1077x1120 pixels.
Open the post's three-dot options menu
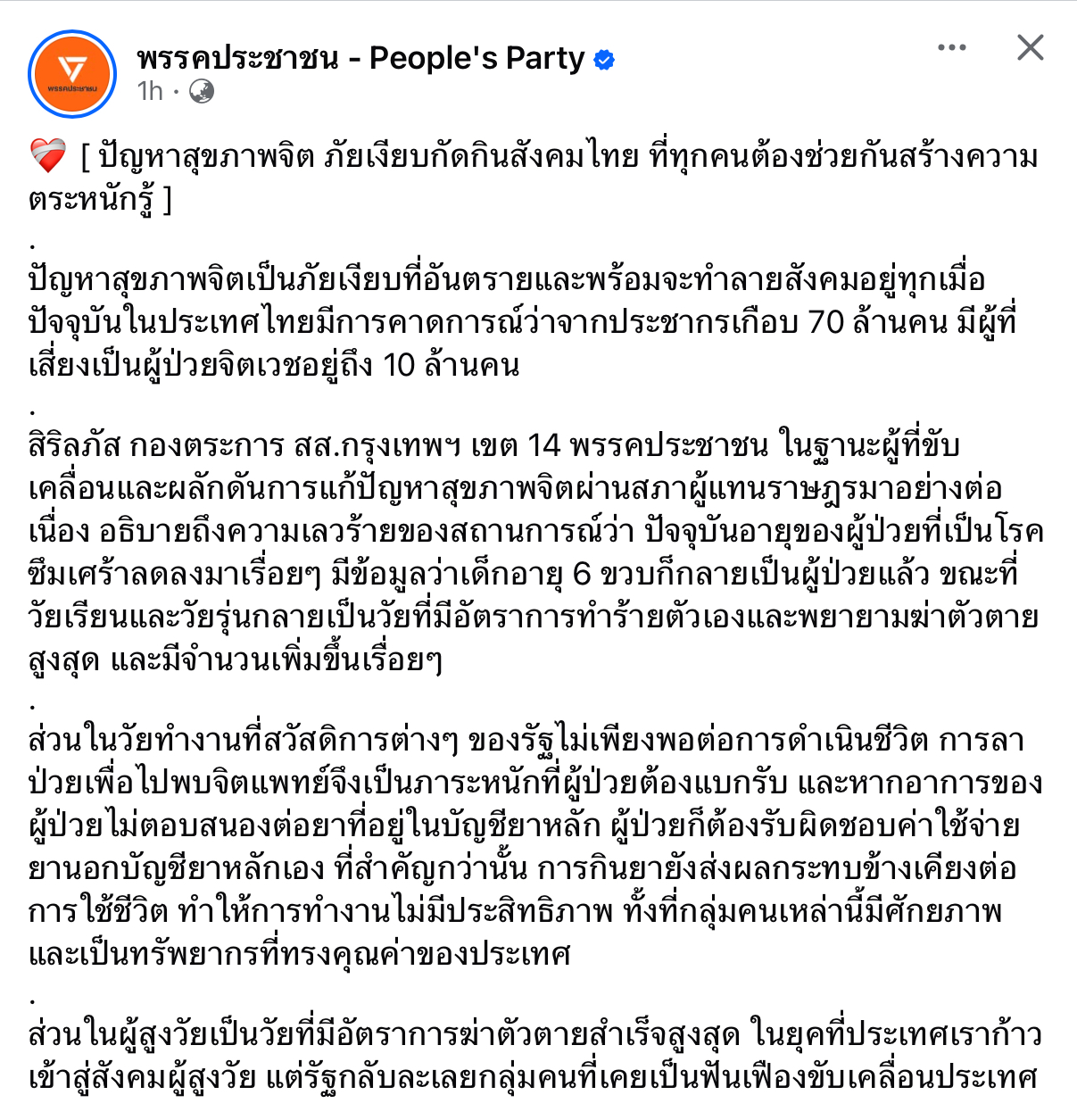point(951,48)
